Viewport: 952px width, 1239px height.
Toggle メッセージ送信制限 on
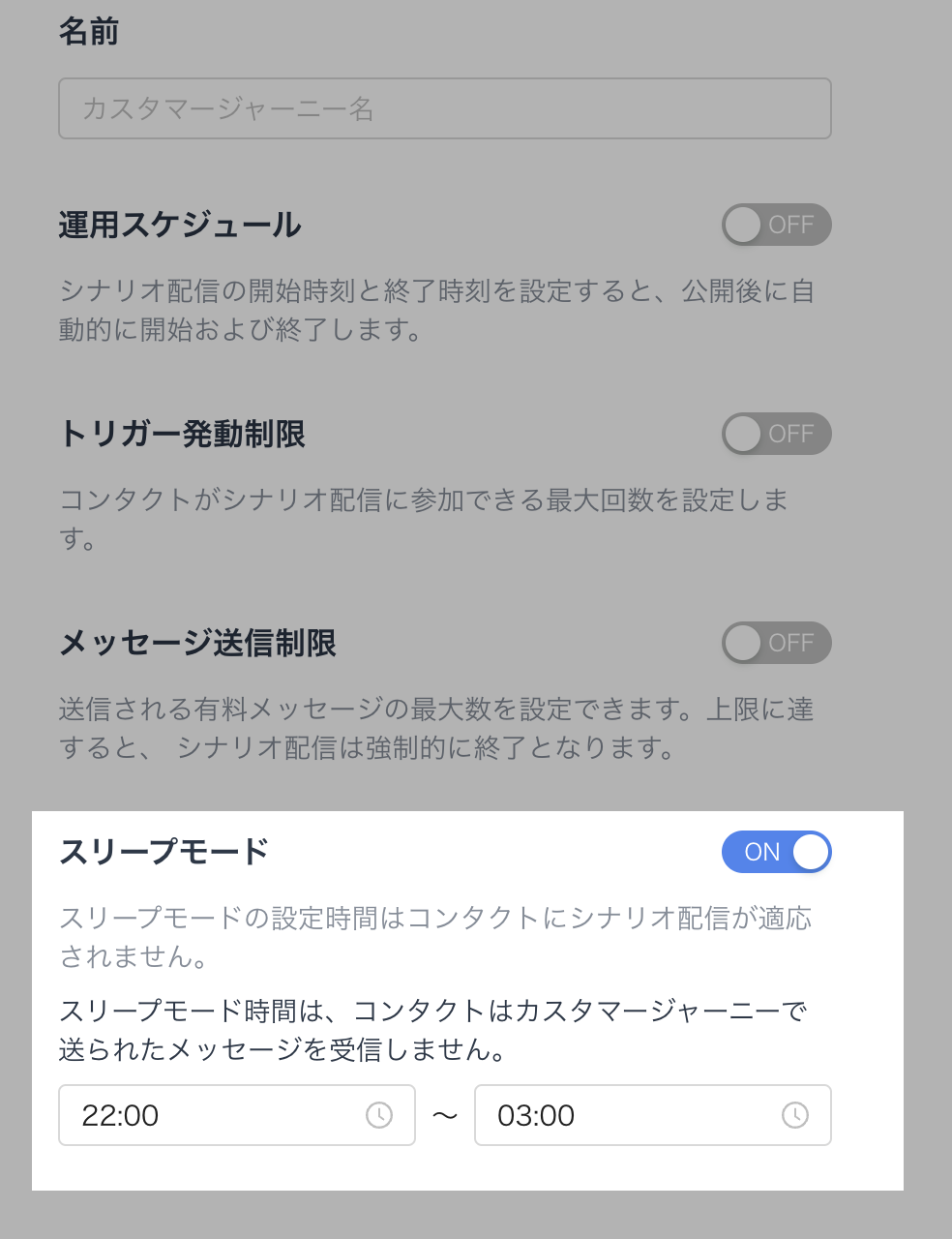pyautogui.click(x=776, y=643)
